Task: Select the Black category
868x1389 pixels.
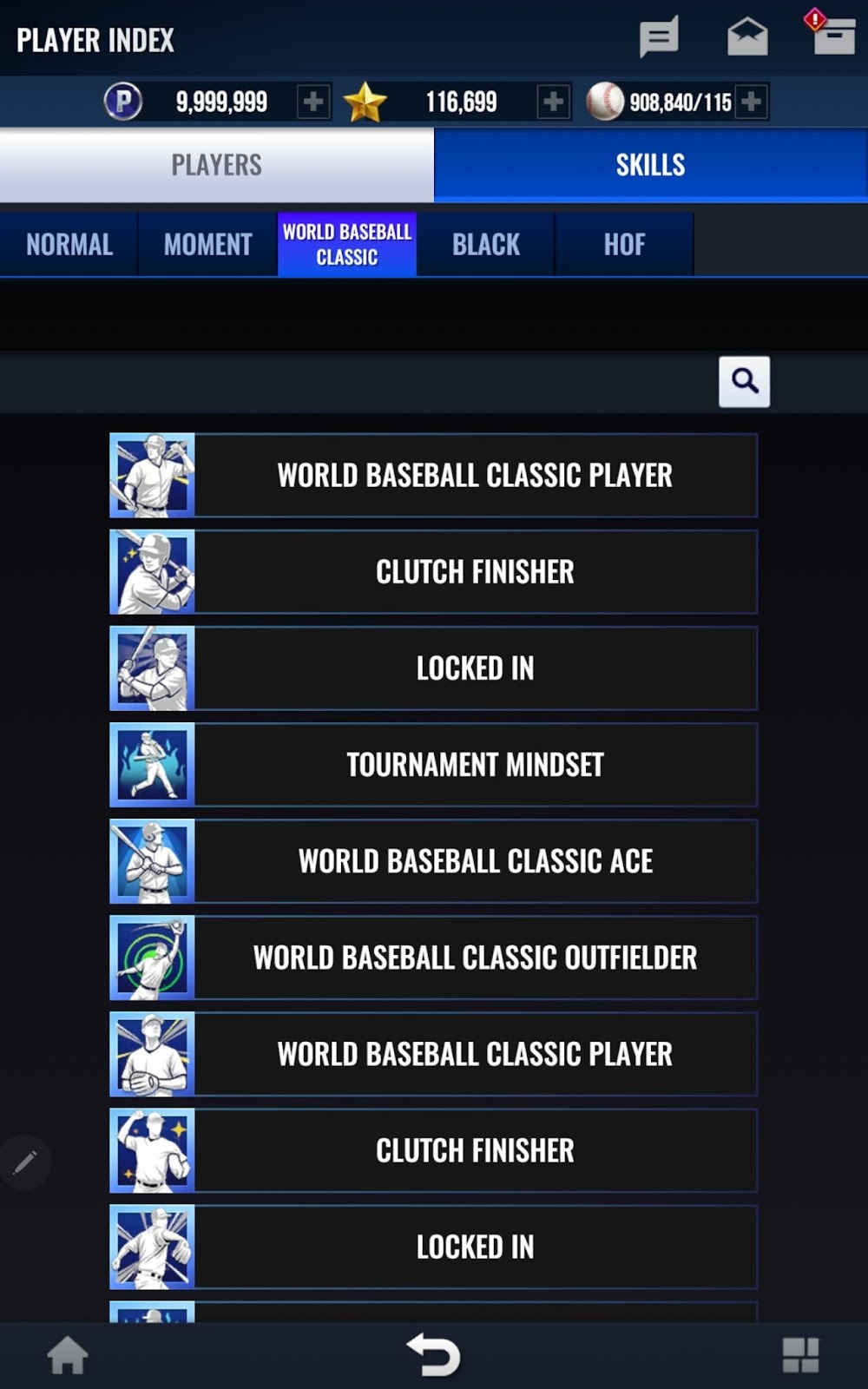Action: point(485,245)
